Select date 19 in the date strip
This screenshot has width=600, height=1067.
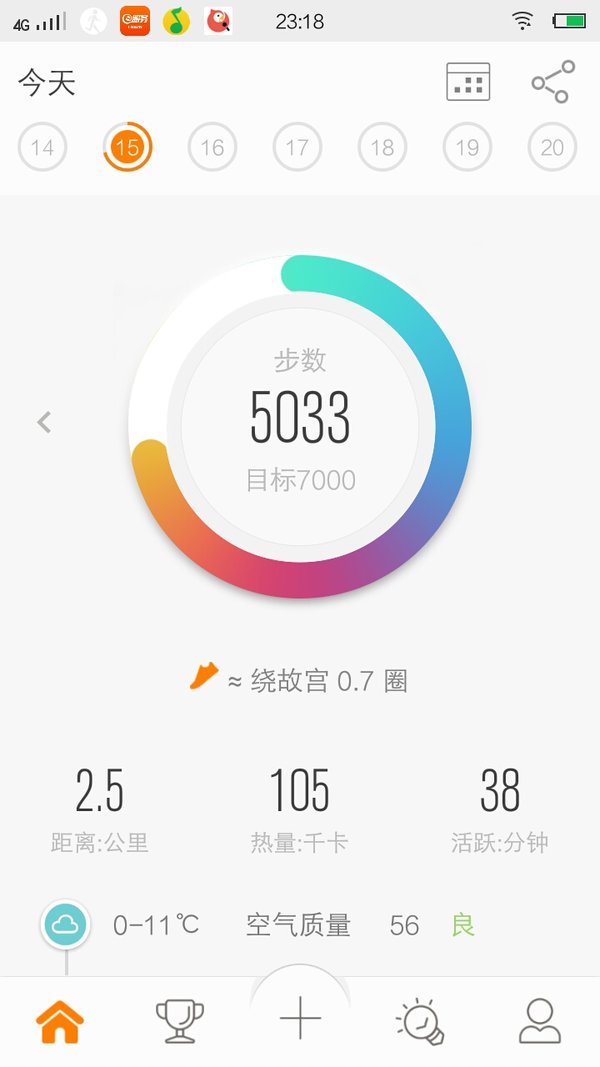coord(467,147)
